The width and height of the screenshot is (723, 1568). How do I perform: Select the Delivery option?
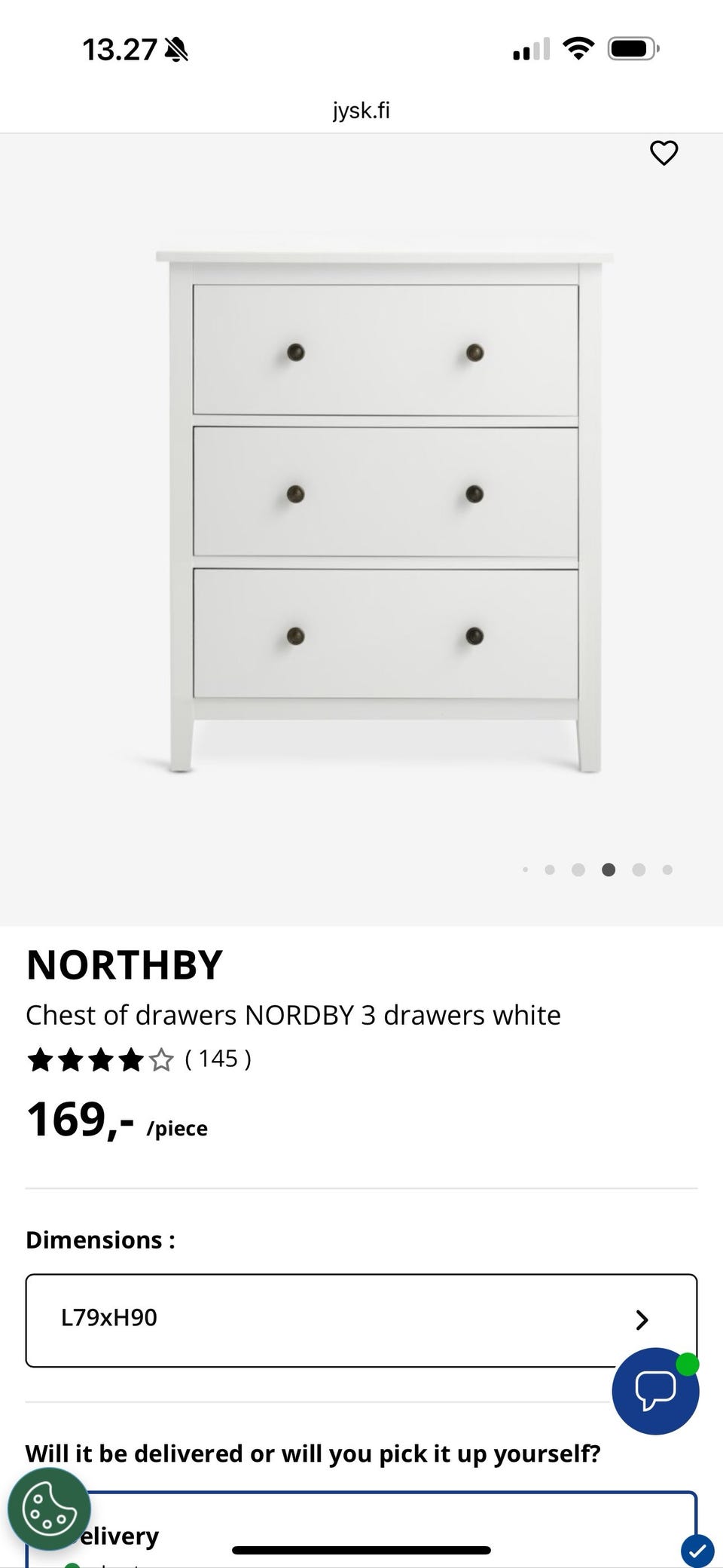(x=361, y=1536)
